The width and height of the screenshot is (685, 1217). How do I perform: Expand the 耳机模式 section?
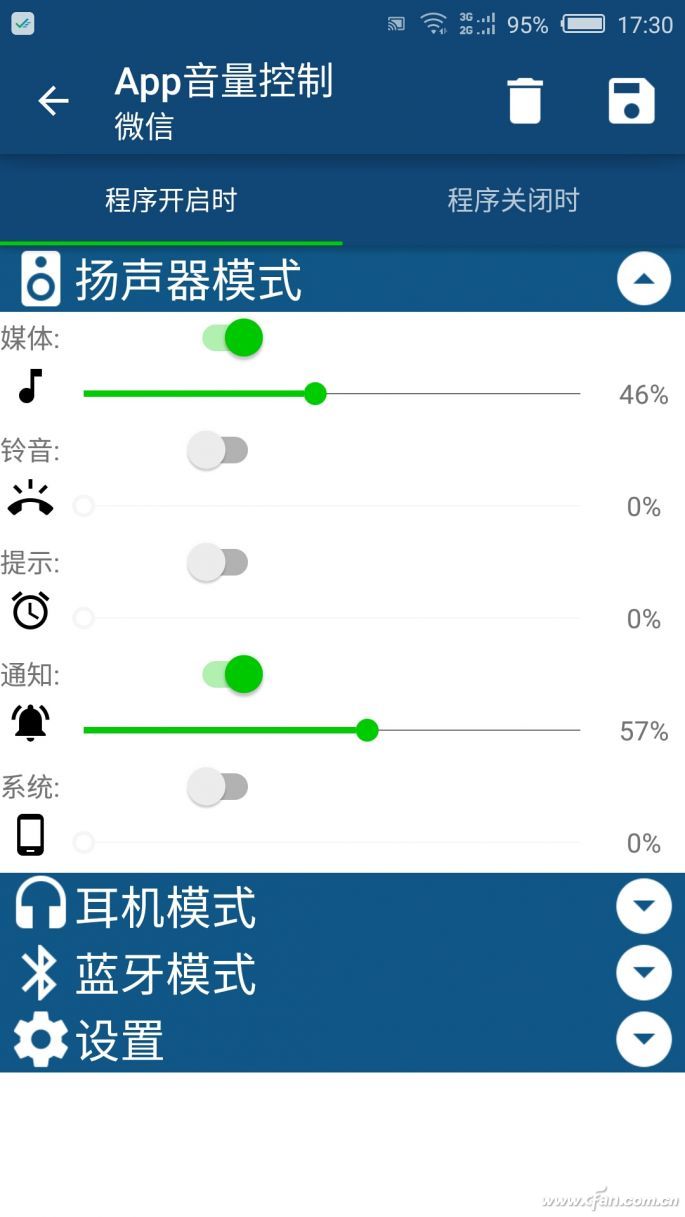click(643, 906)
